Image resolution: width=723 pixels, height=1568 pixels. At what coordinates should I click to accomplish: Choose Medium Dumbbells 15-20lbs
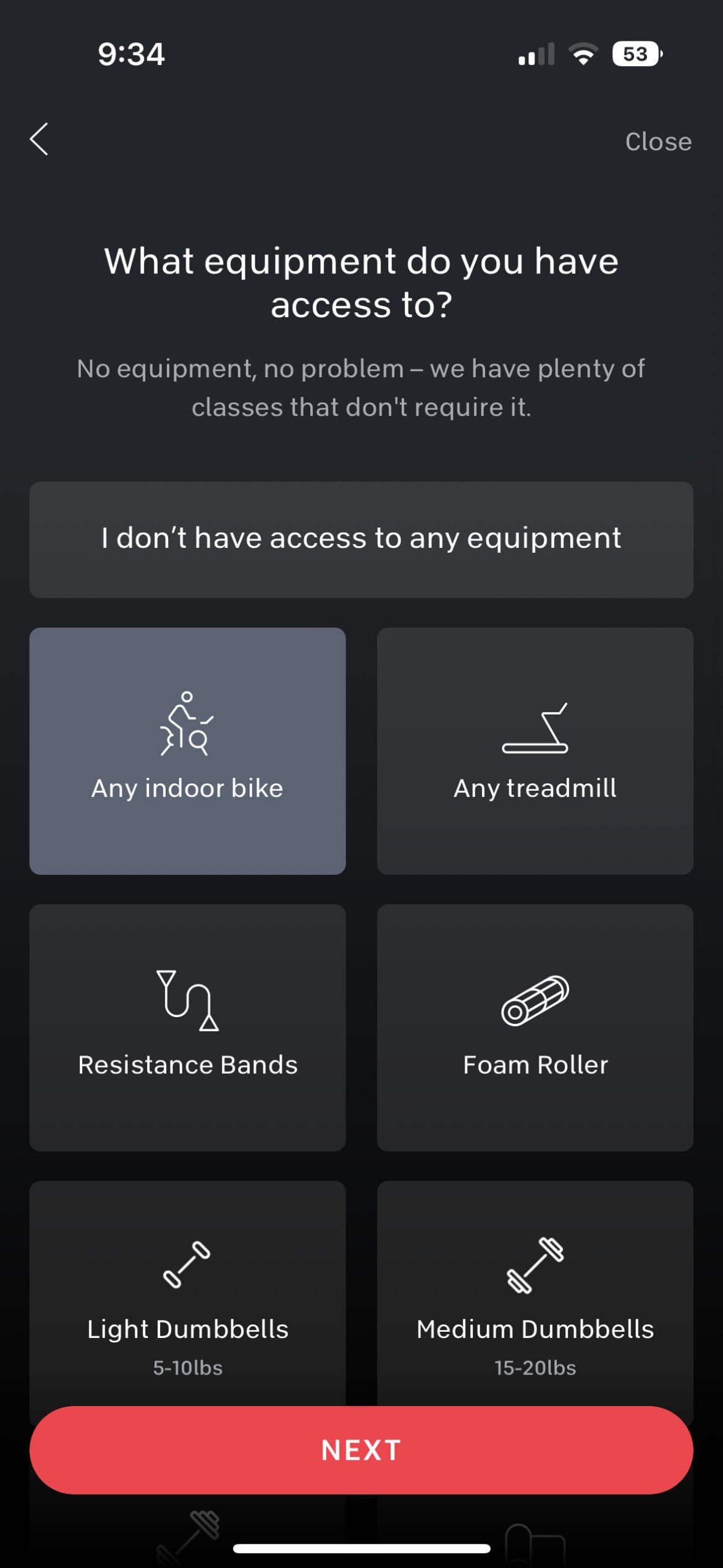click(535, 1293)
